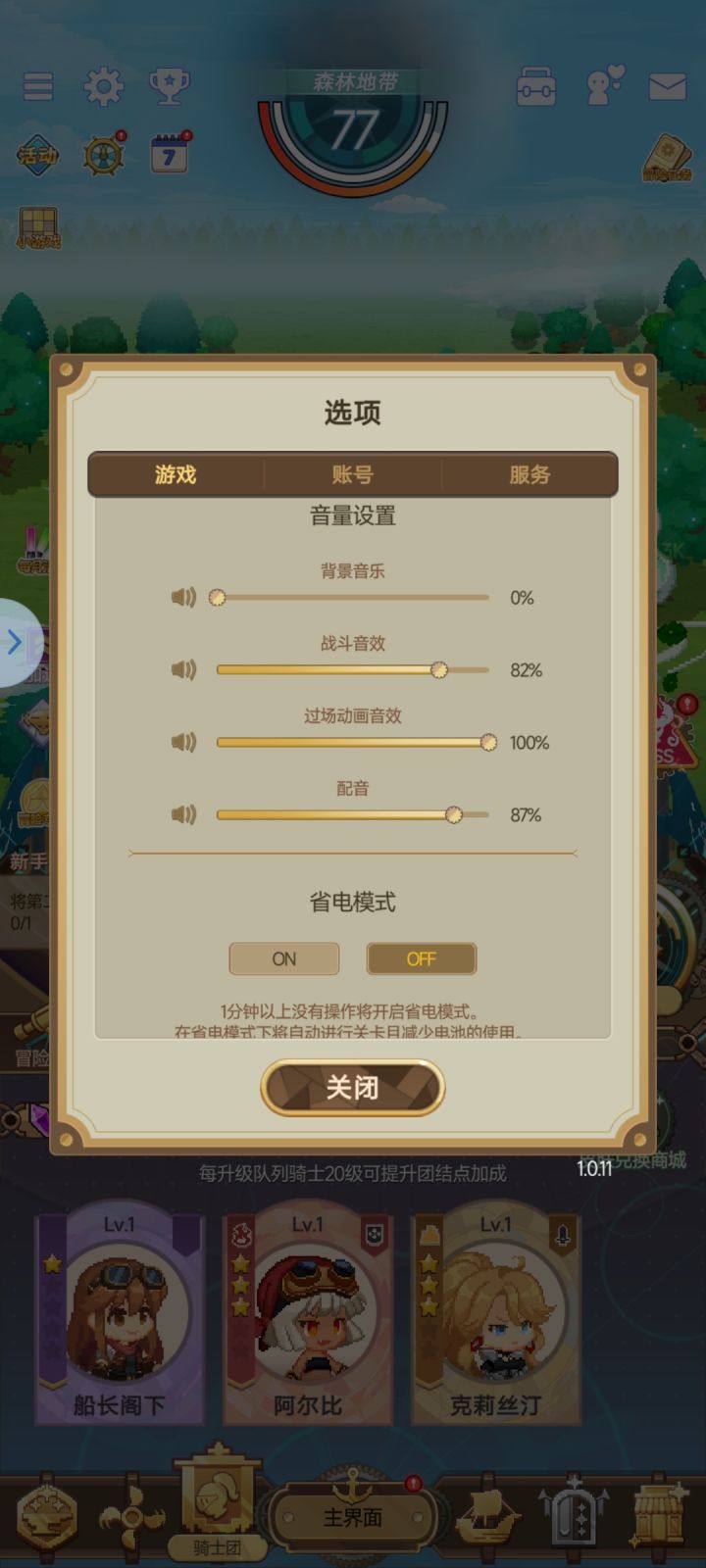Select the 游戏 tab
The image size is (706, 1568).
[176, 473]
